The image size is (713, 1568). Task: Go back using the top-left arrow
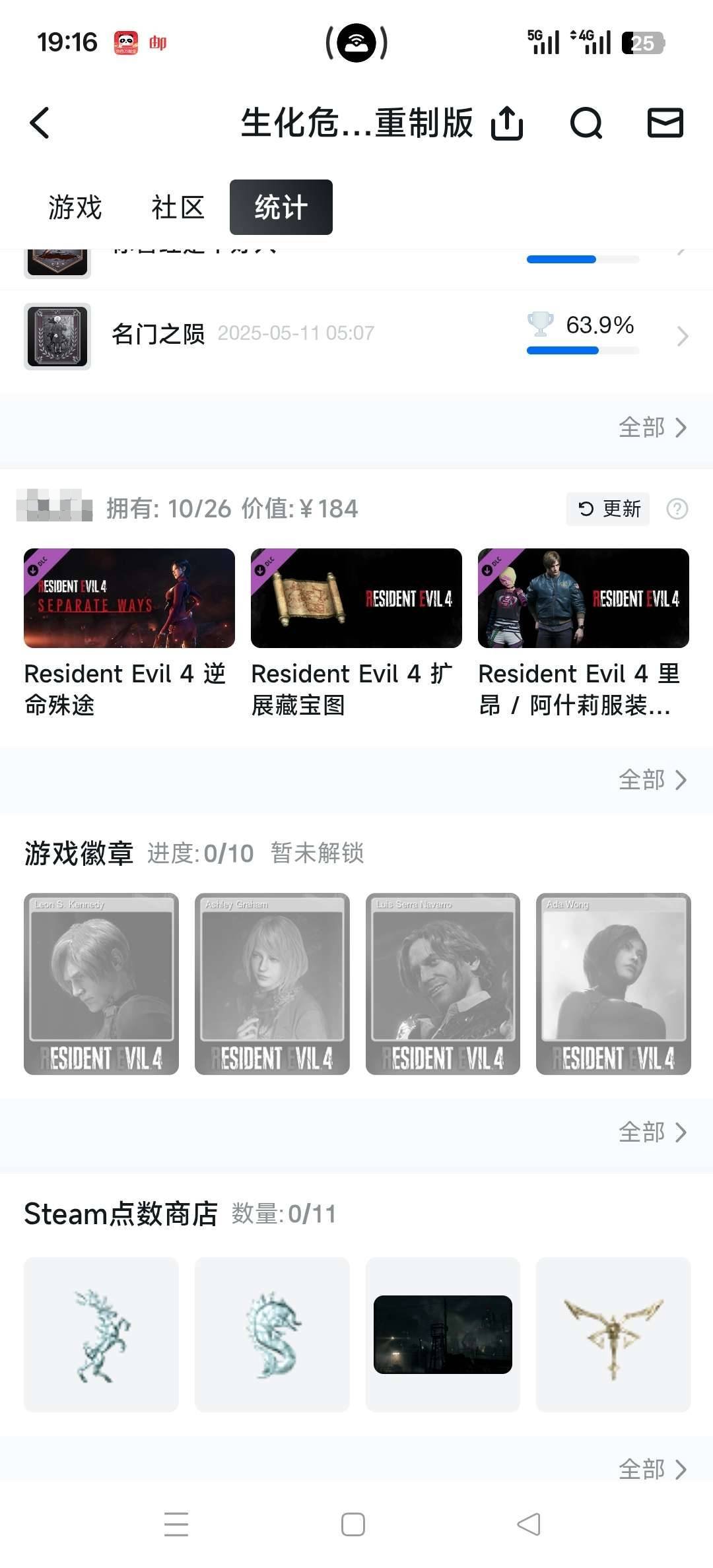40,123
